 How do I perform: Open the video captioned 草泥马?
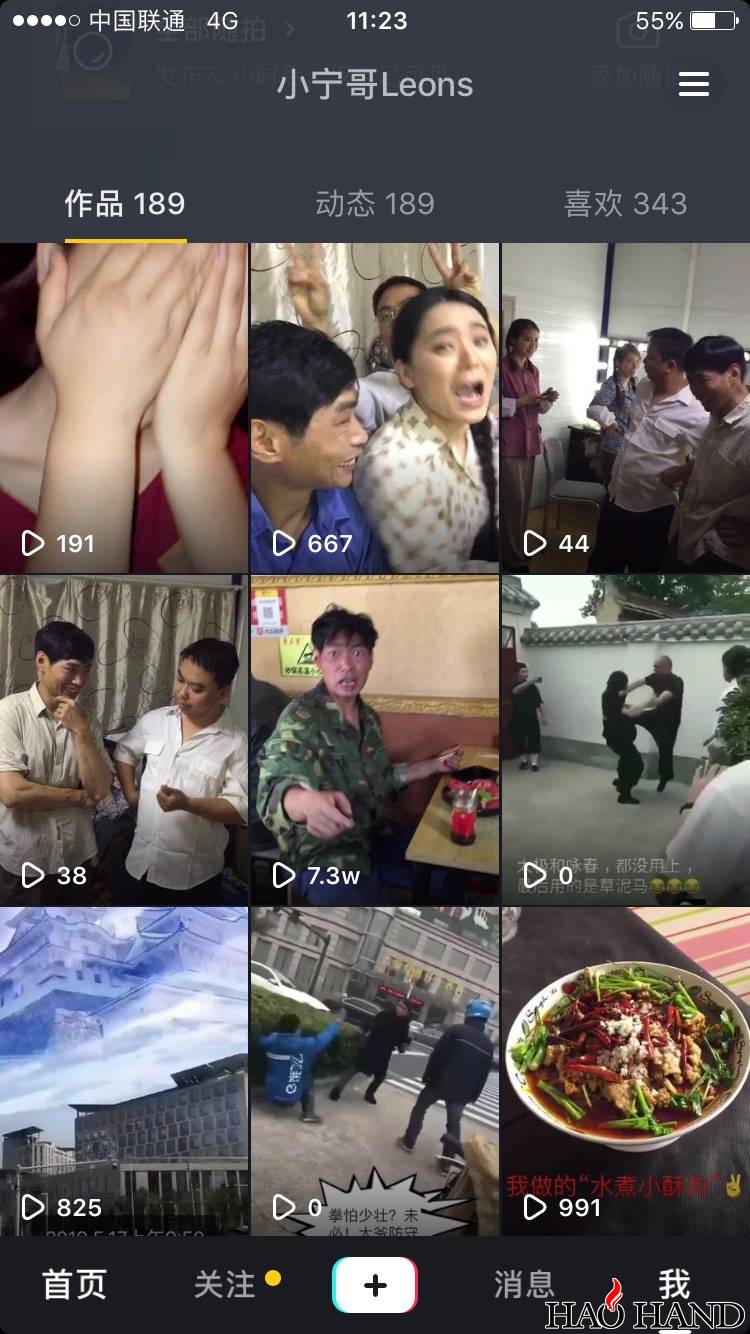[x=626, y=740]
